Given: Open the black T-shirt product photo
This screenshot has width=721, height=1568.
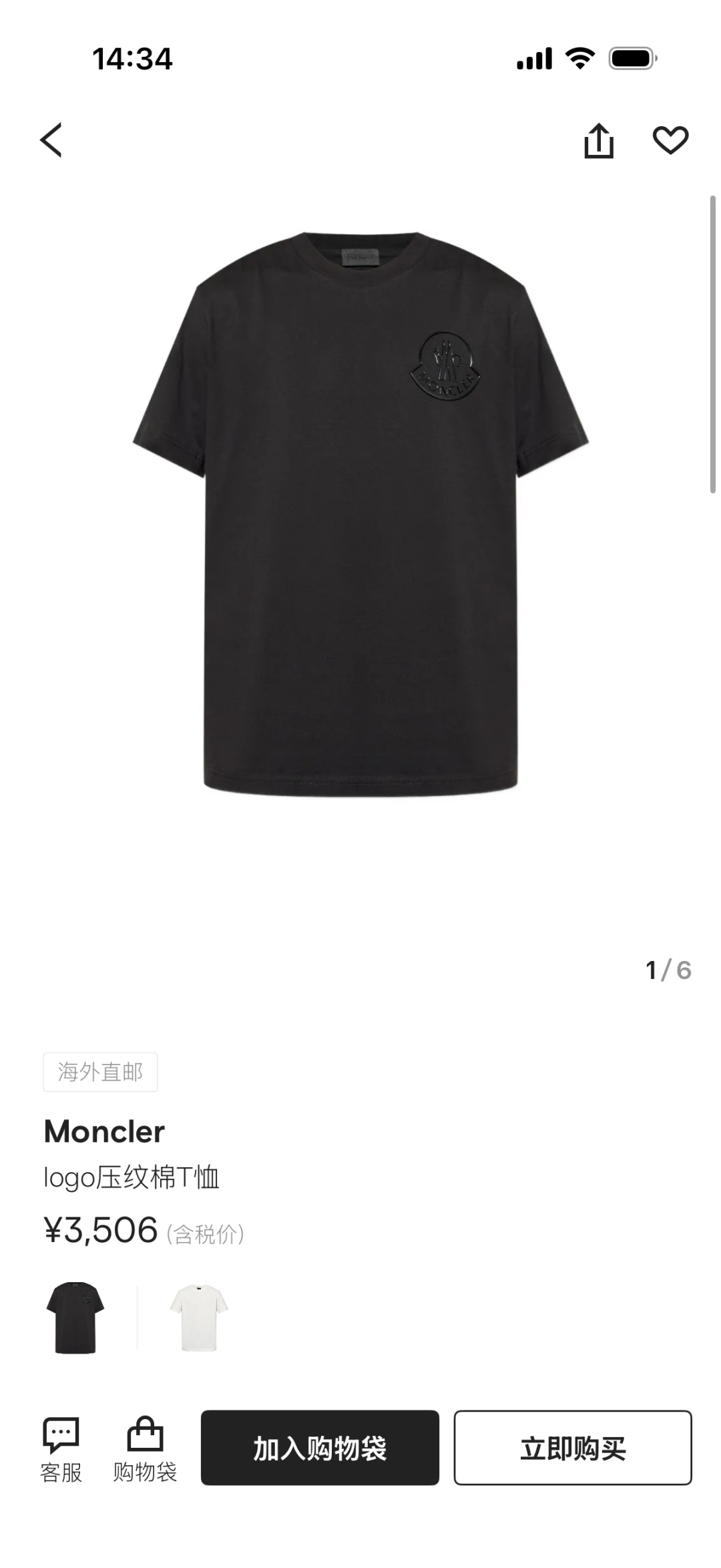Looking at the screenshot, I should pos(360,514).
